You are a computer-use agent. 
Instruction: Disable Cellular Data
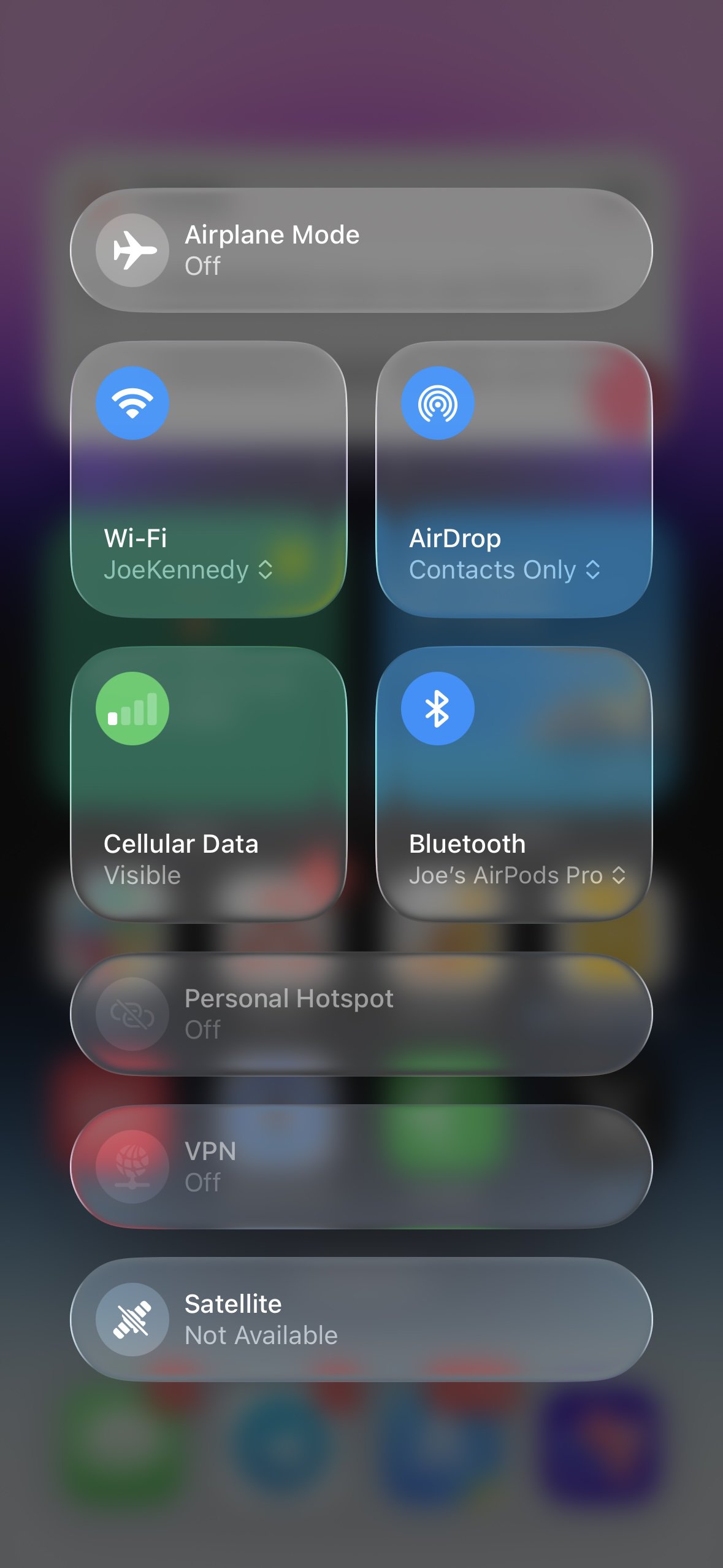click(x=132, y=709)
